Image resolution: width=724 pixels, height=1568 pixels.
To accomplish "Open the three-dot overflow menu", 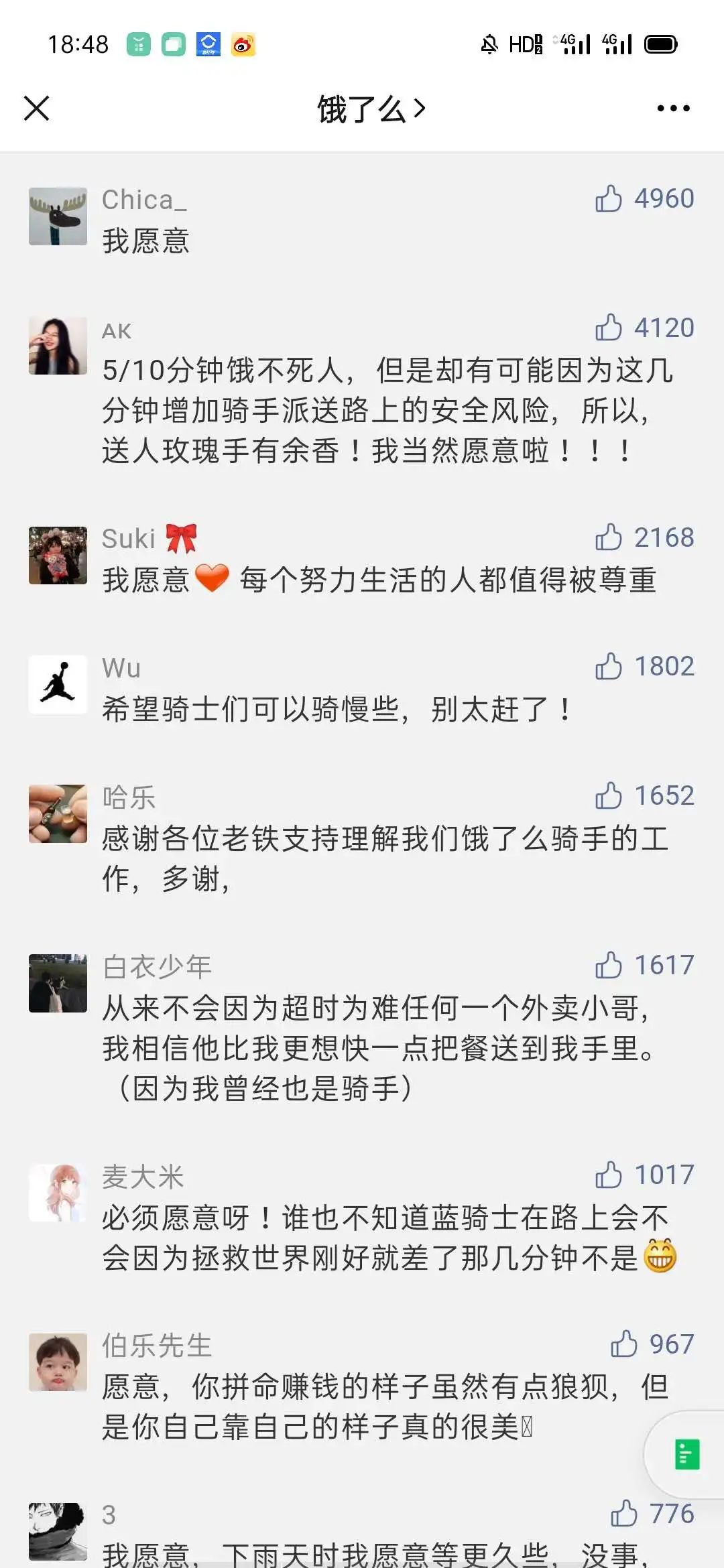I will [673, 108].
